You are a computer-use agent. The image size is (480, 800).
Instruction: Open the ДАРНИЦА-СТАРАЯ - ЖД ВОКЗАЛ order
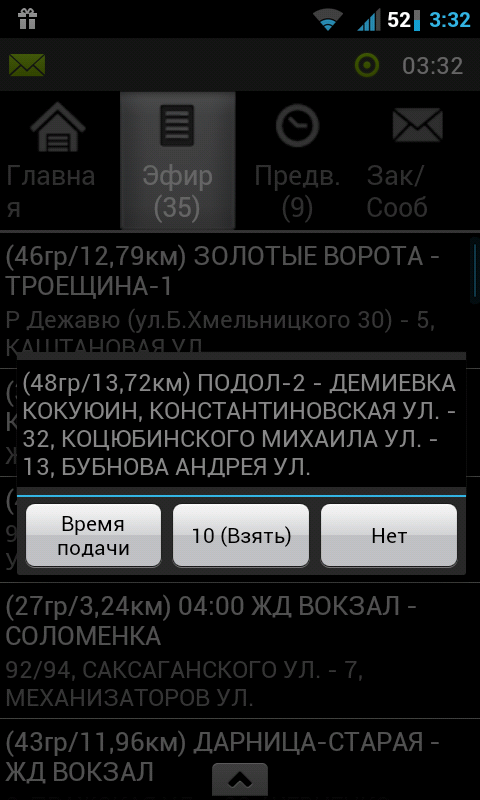pos(240,760)
